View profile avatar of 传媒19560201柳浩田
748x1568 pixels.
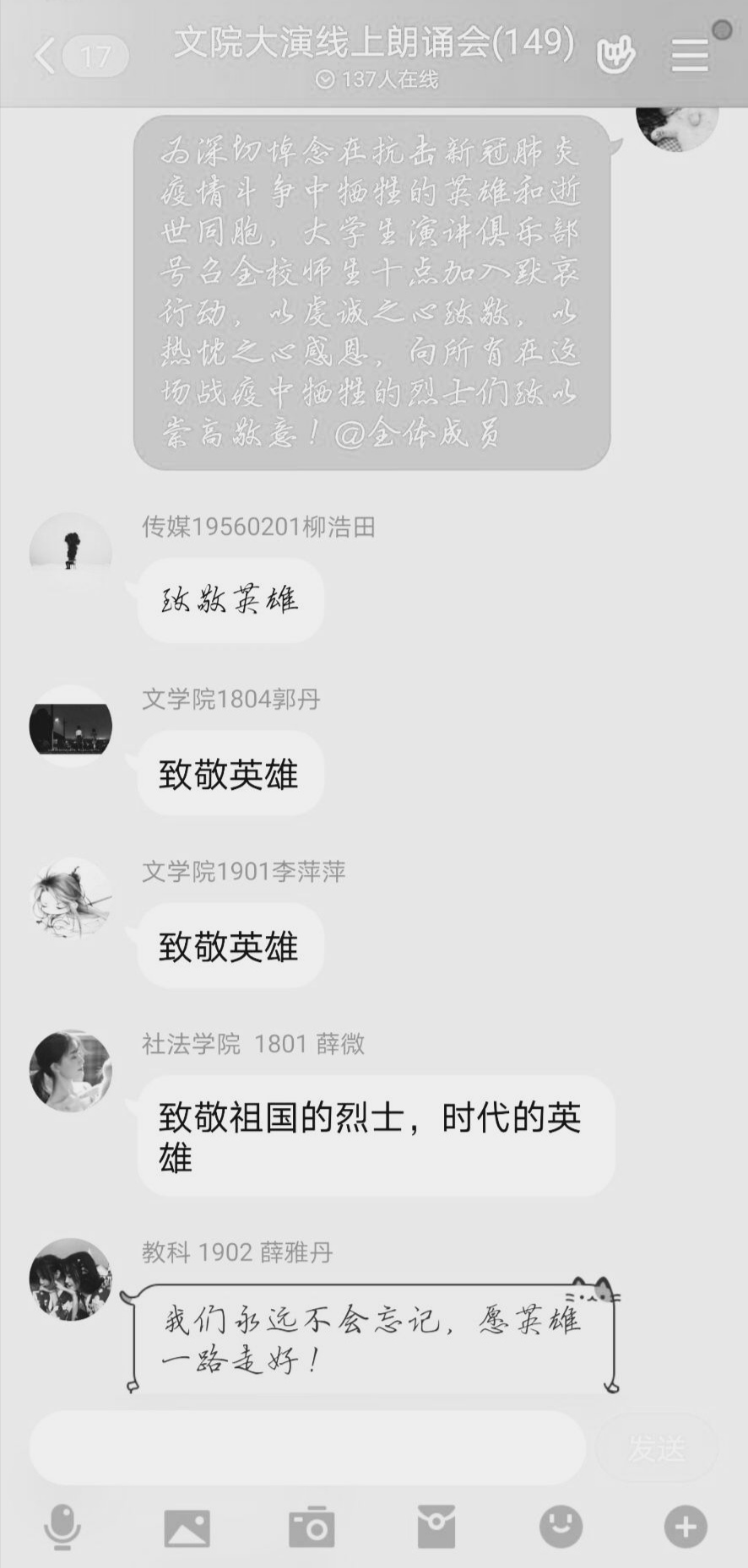71,553
